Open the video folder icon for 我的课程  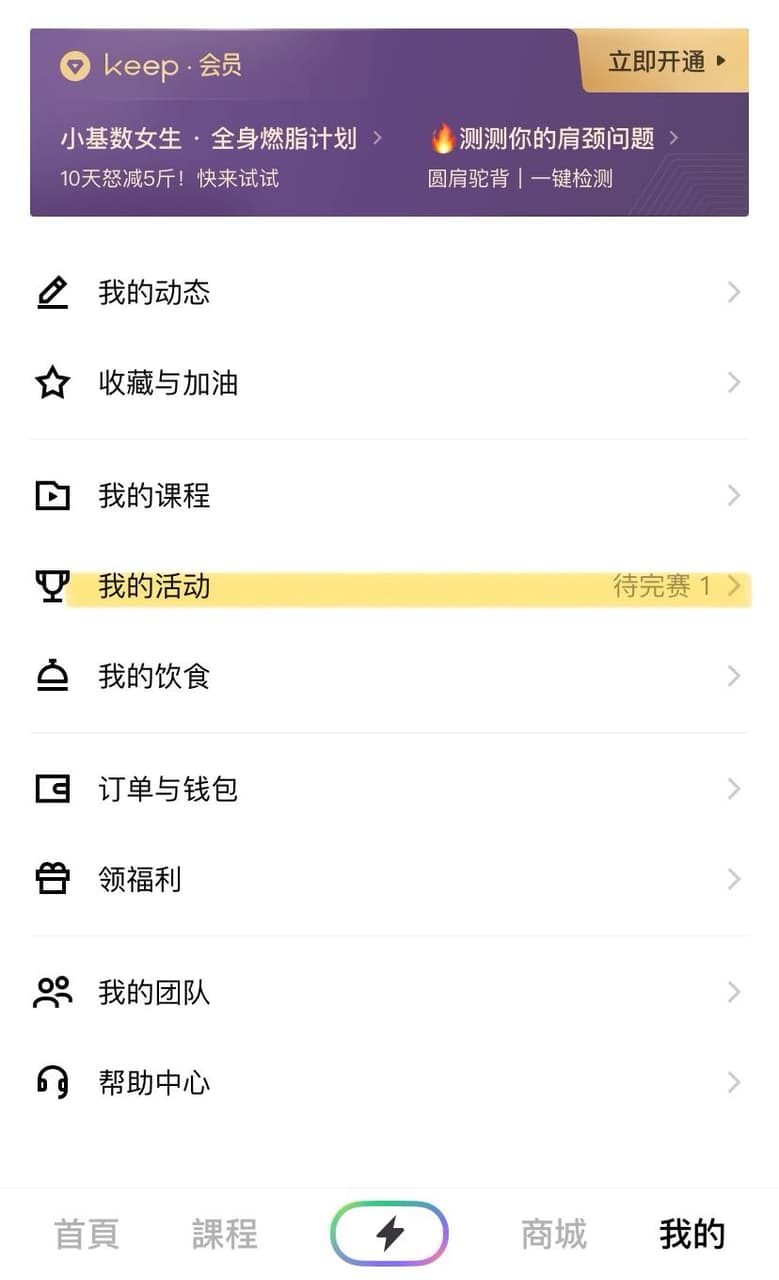pos(53,495)
